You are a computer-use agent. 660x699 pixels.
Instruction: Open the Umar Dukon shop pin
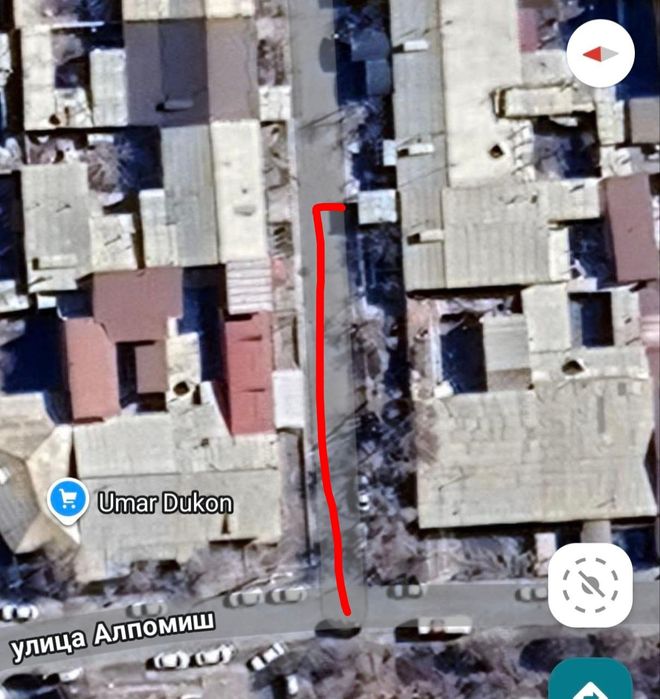click(x=68, y=499)
